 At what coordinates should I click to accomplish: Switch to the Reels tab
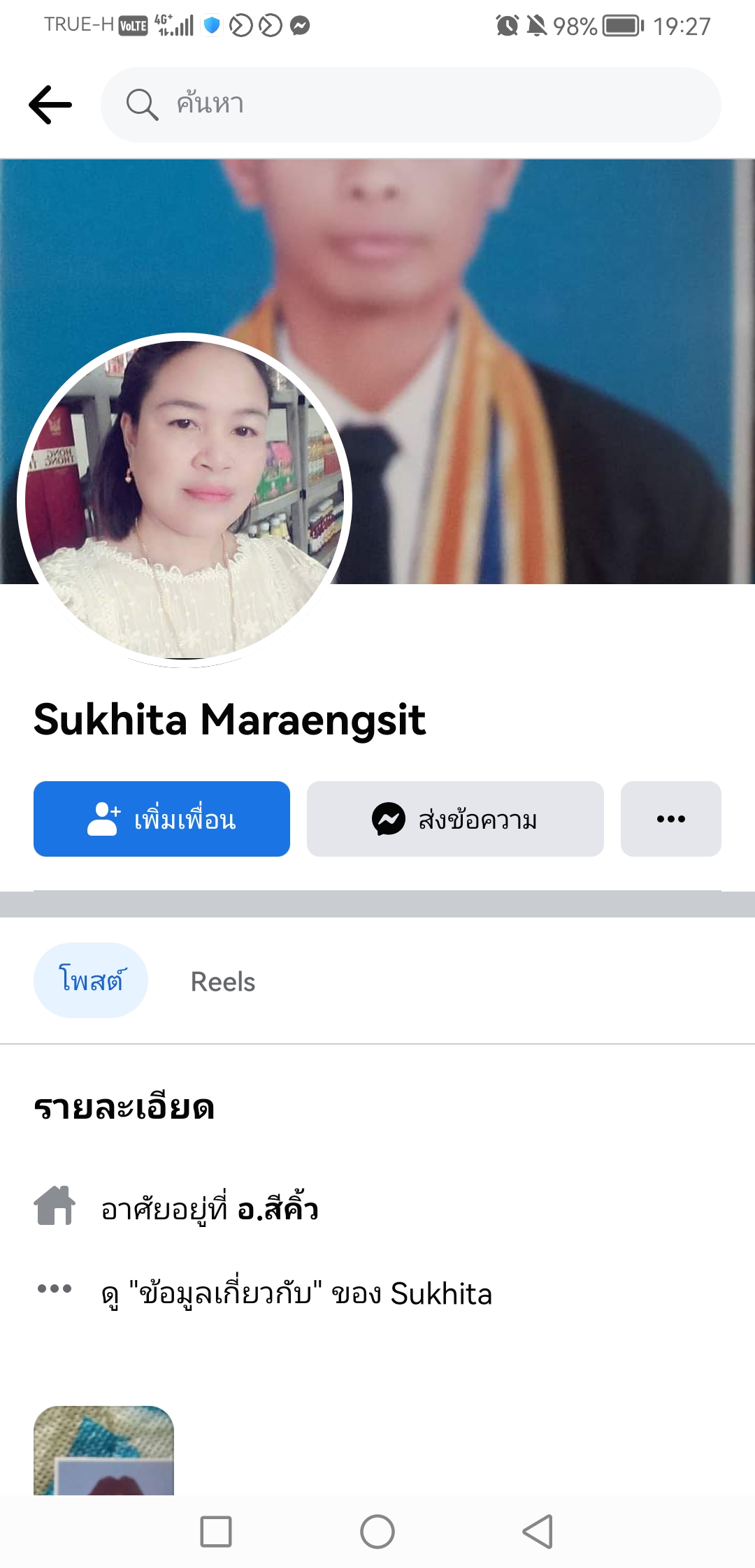223,982
